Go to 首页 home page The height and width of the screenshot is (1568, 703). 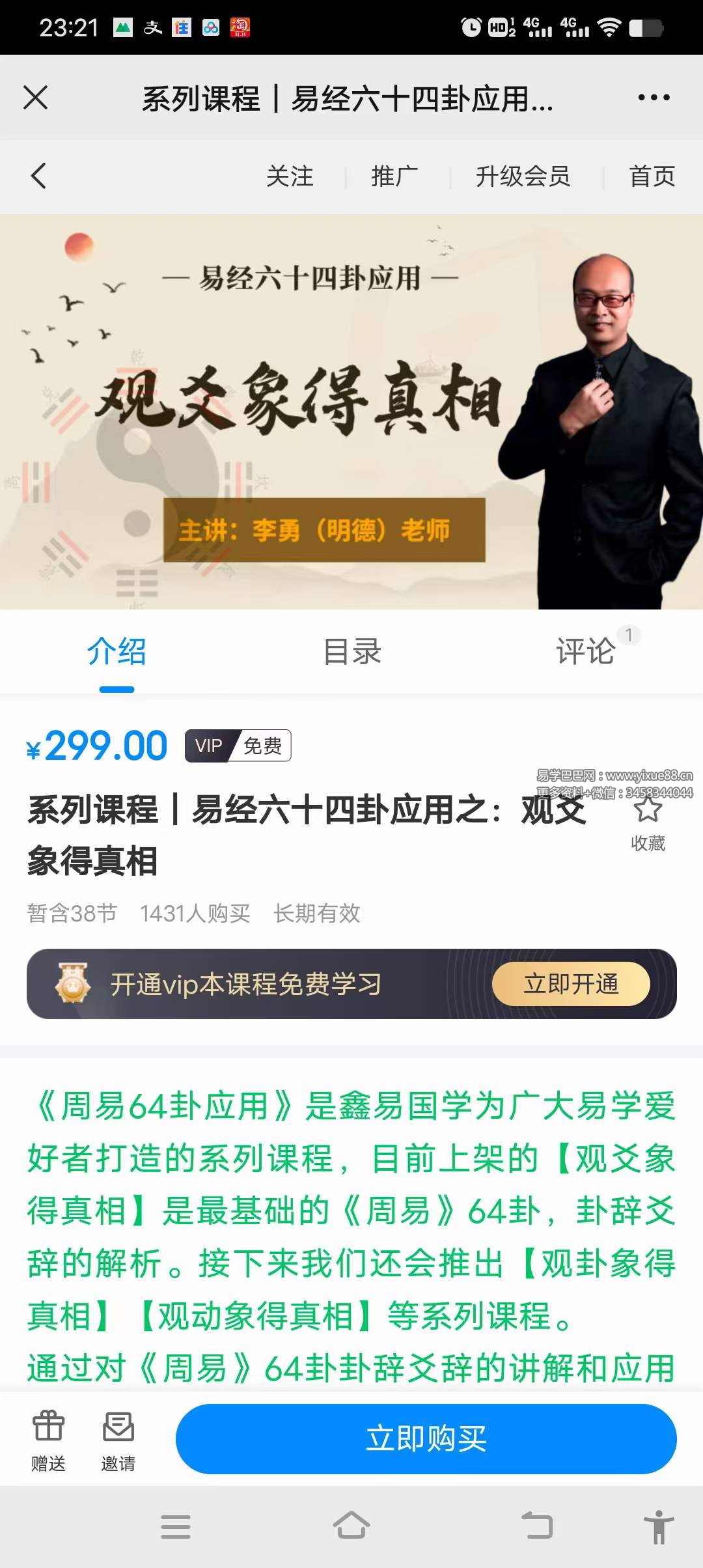[x=652, y=176]
